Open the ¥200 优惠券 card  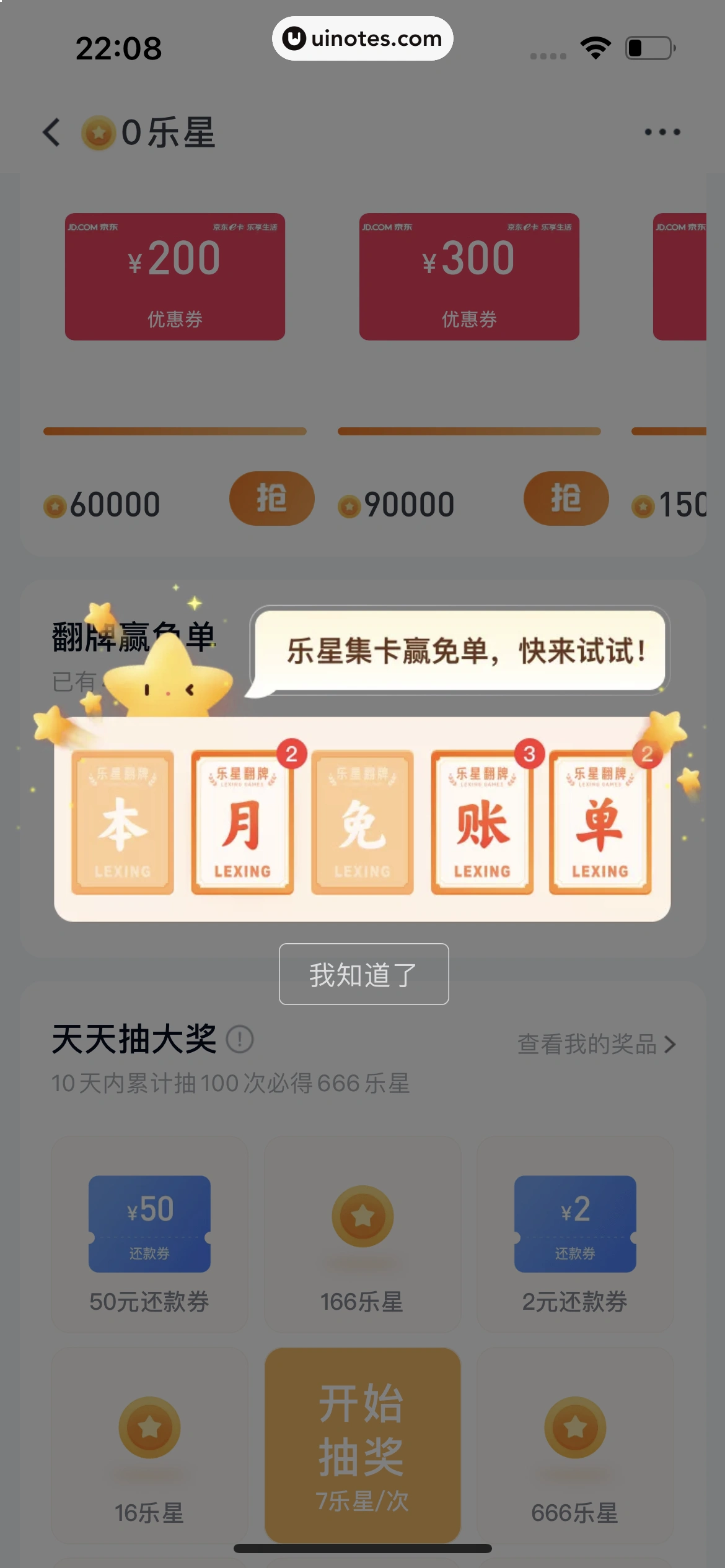coord(175,277)
